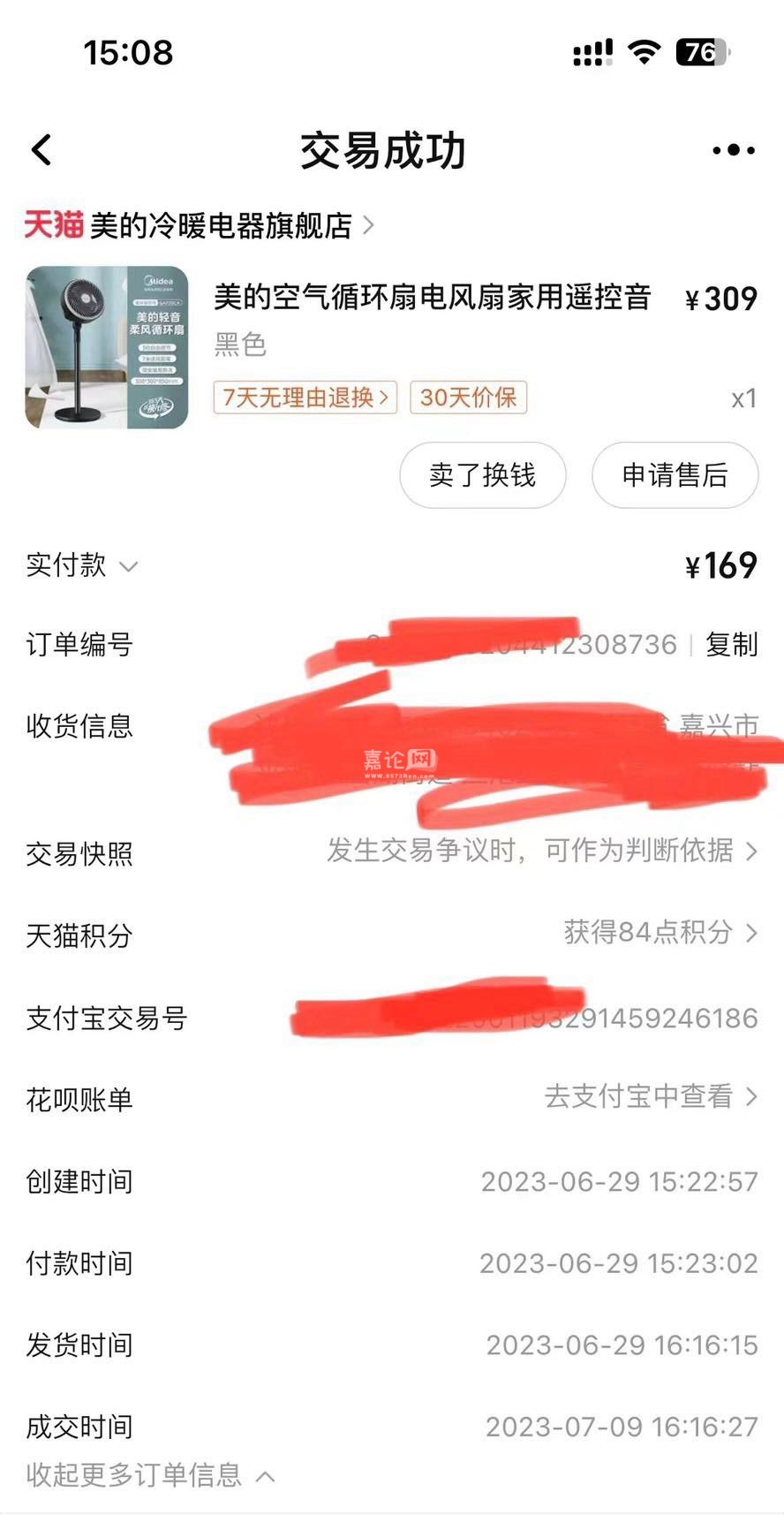Apply for after-sales via 申请售后
Screen dimensions: 784x1515
(x=675, y=475)
